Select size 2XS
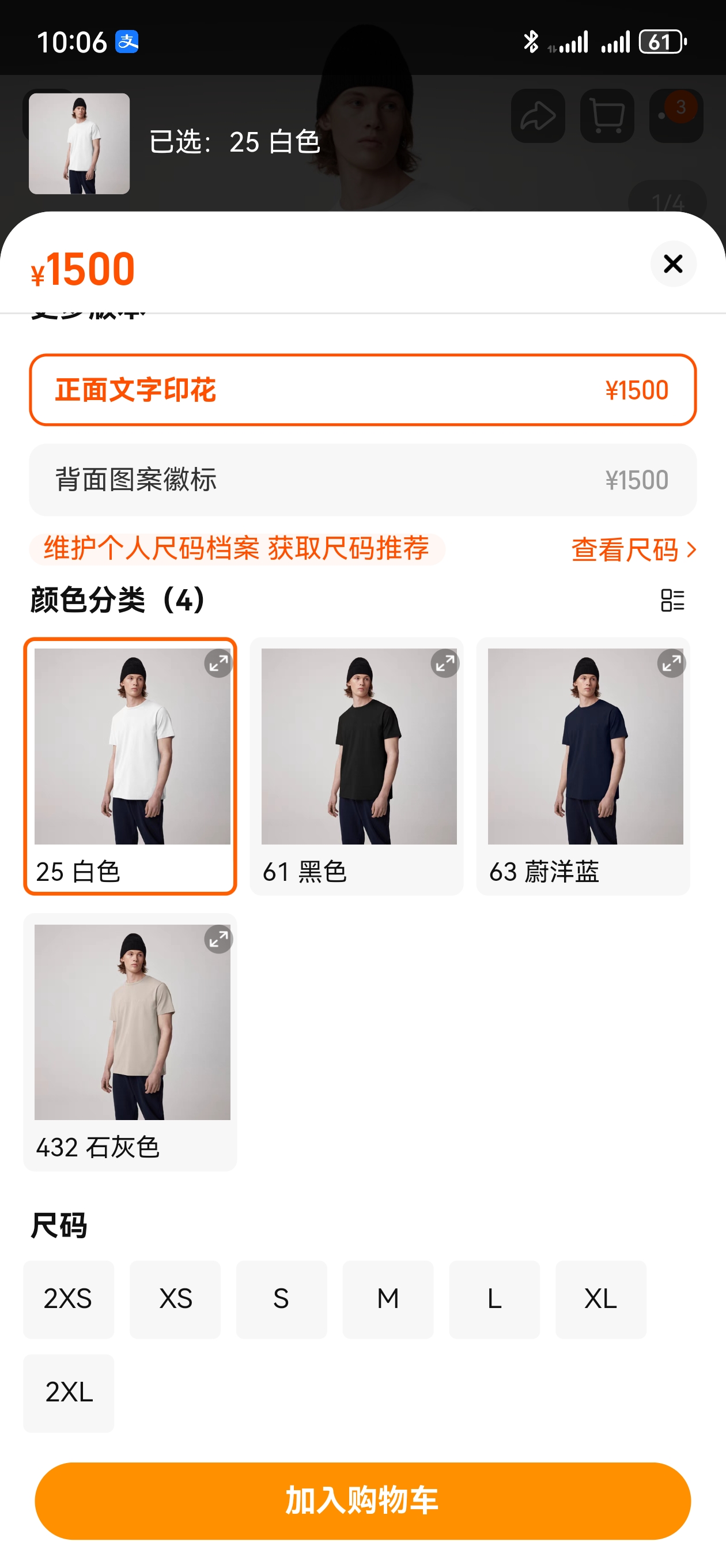Viewport: 726px width, 1568px height. click(x=68, y=1298)
